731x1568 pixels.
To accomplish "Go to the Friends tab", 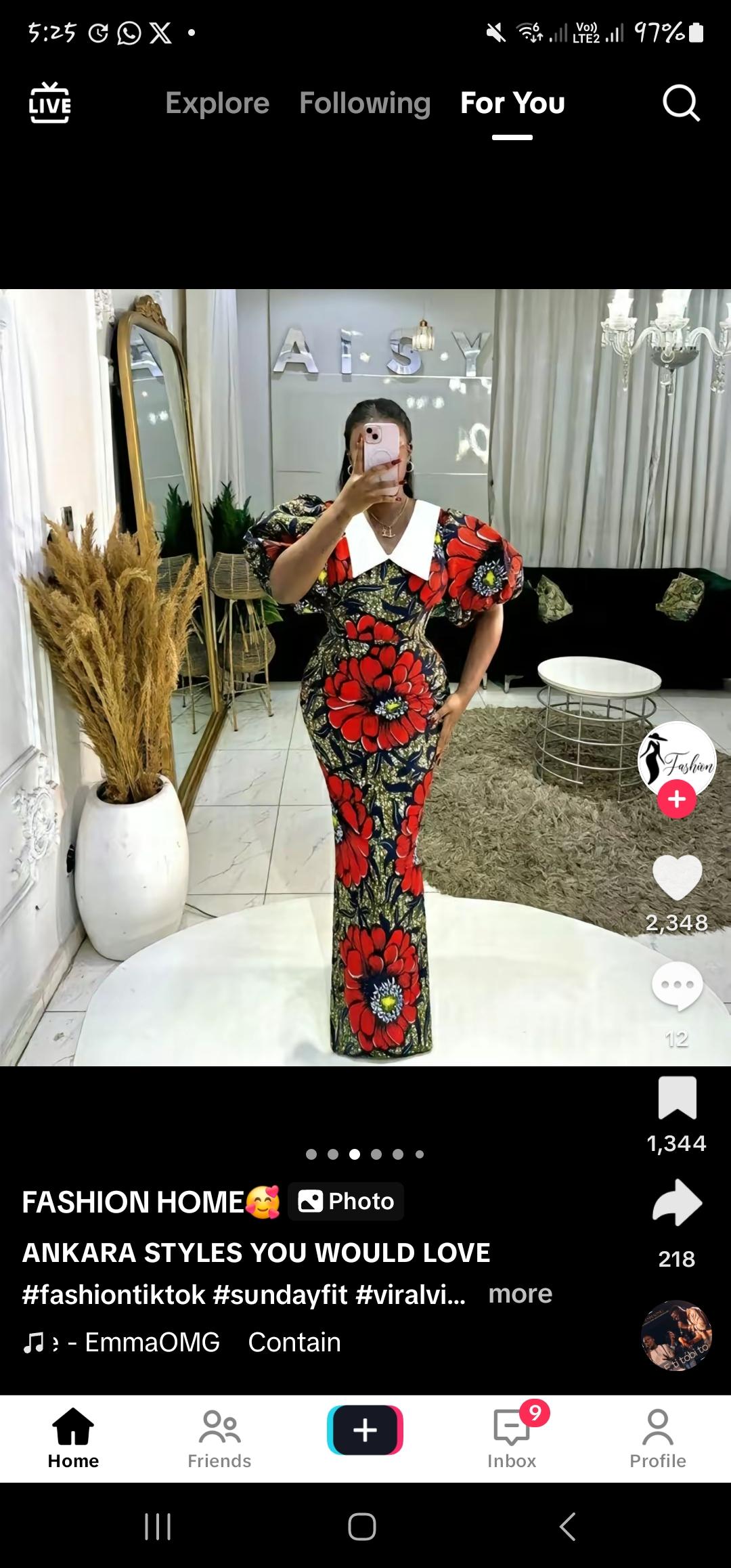I will pos(219,1439).
